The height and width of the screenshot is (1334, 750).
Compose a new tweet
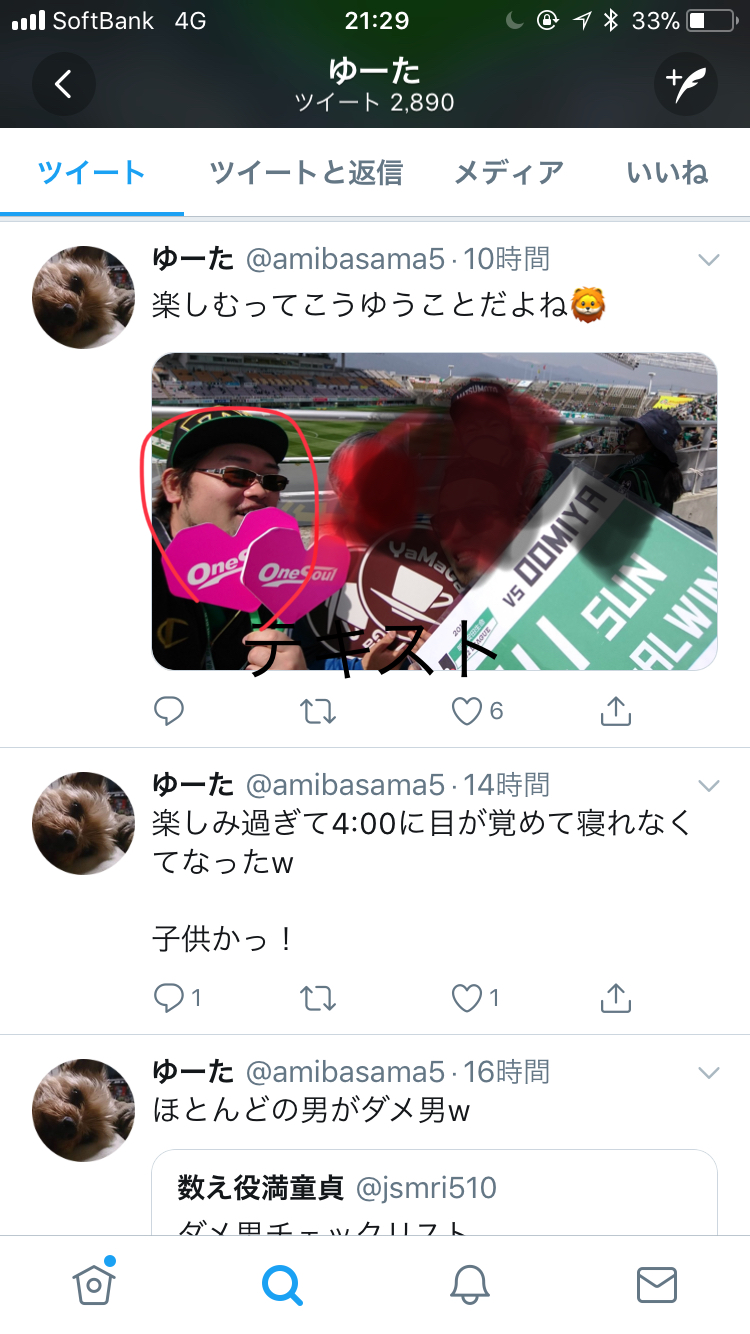click(686, 84)
